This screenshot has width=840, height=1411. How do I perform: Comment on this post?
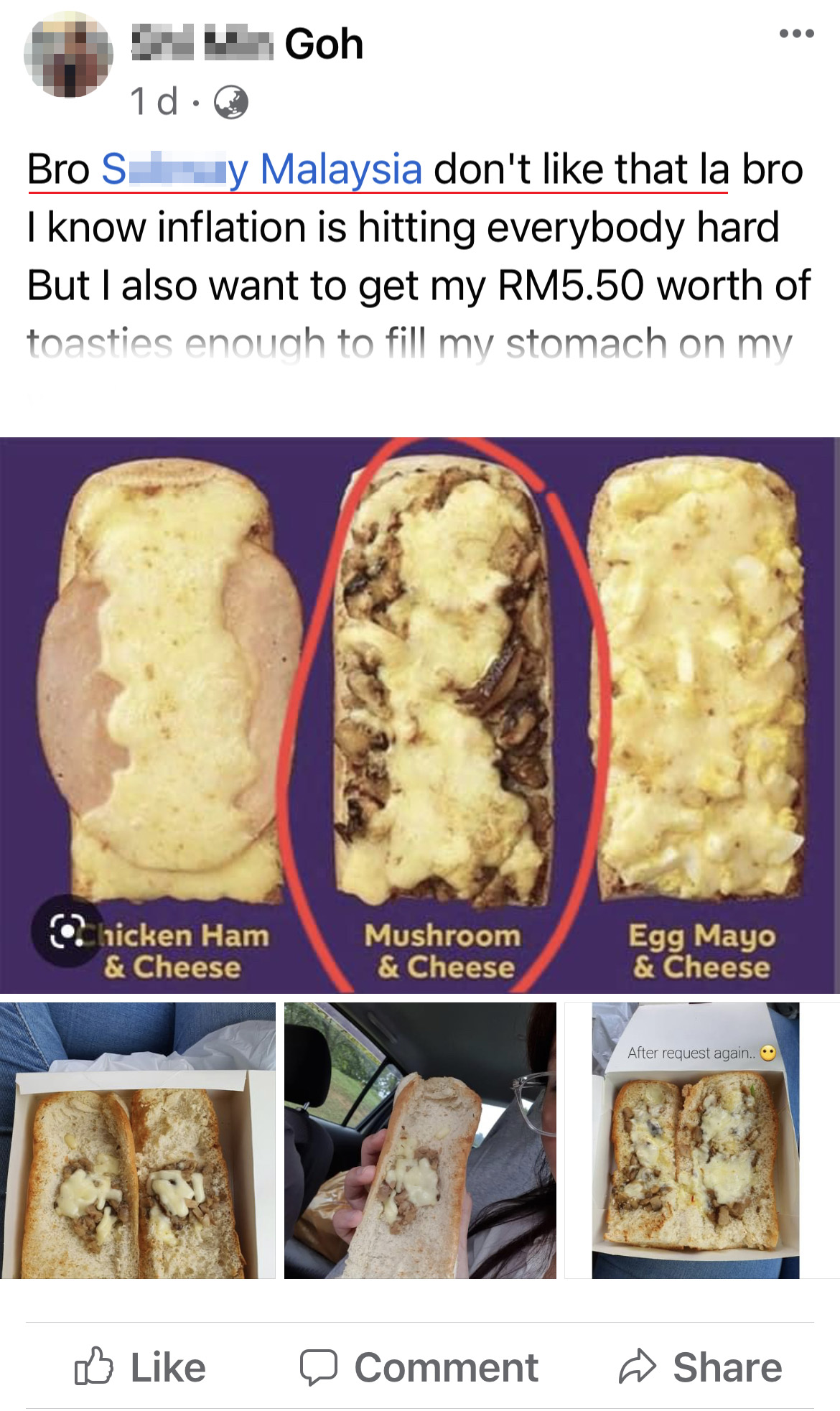[419, 1367]
